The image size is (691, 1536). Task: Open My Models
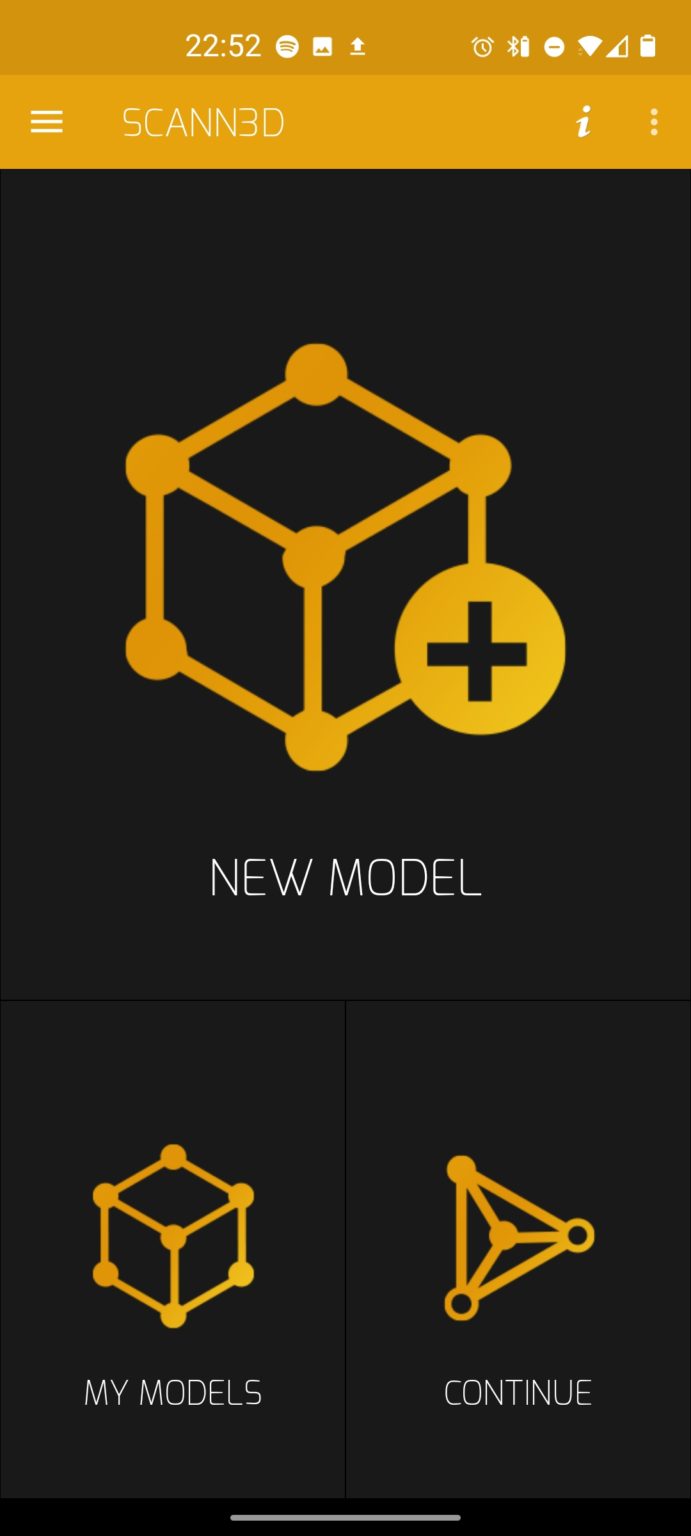pos(173,1260)
